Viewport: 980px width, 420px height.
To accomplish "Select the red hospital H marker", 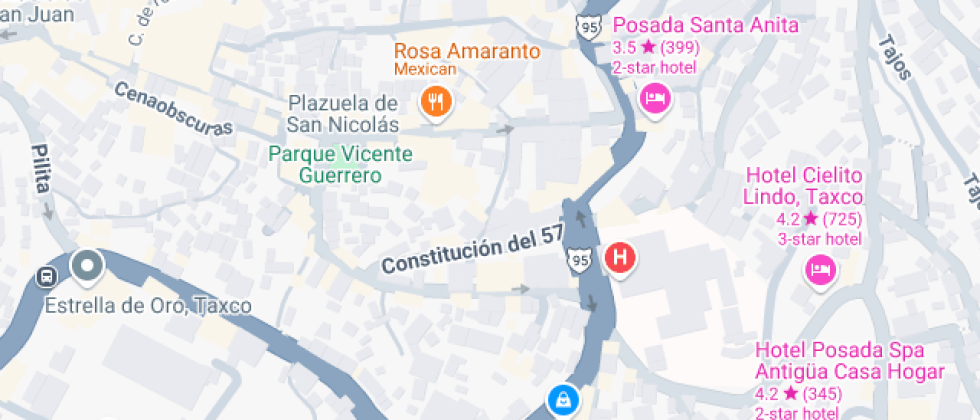I will pos(620,258).
